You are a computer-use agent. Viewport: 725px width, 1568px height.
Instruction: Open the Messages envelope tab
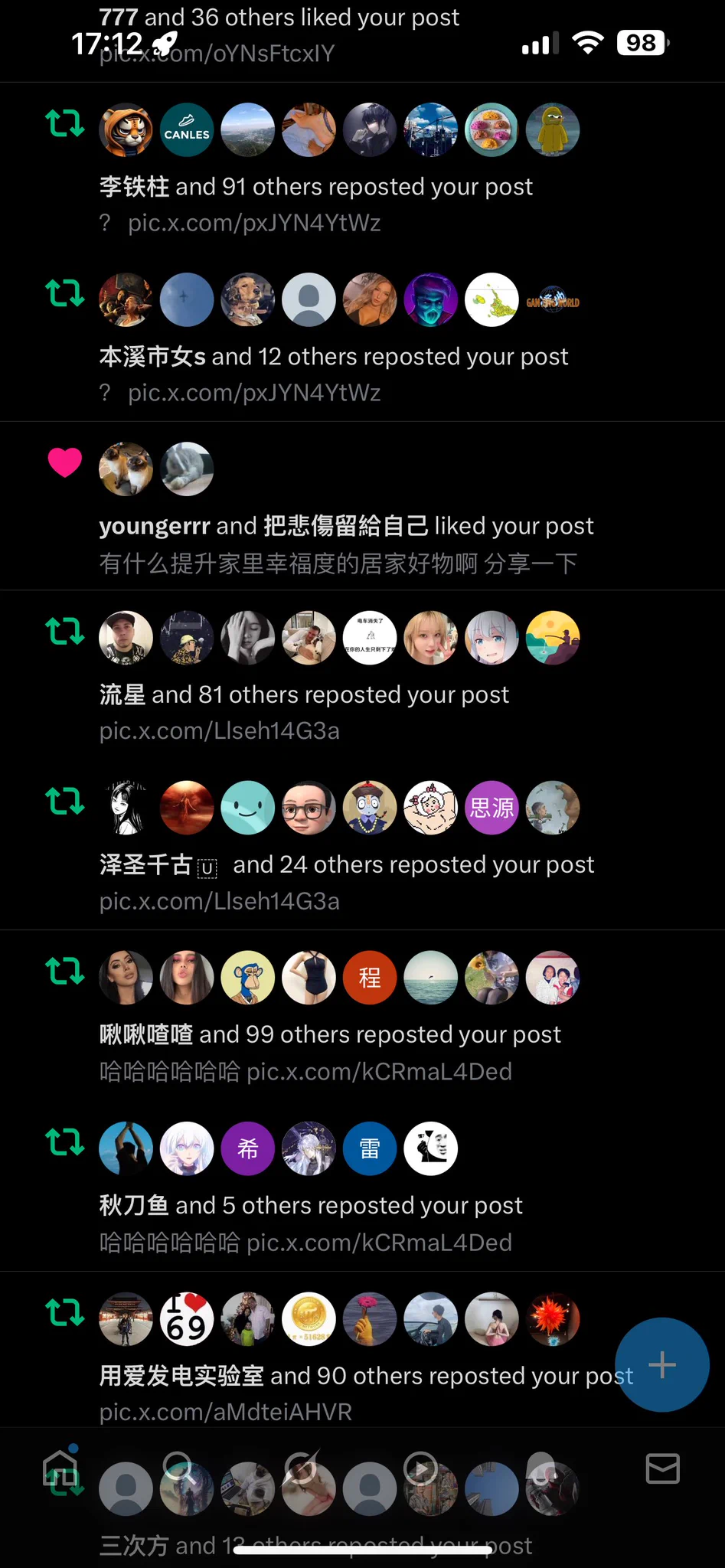coord(662,1468)
